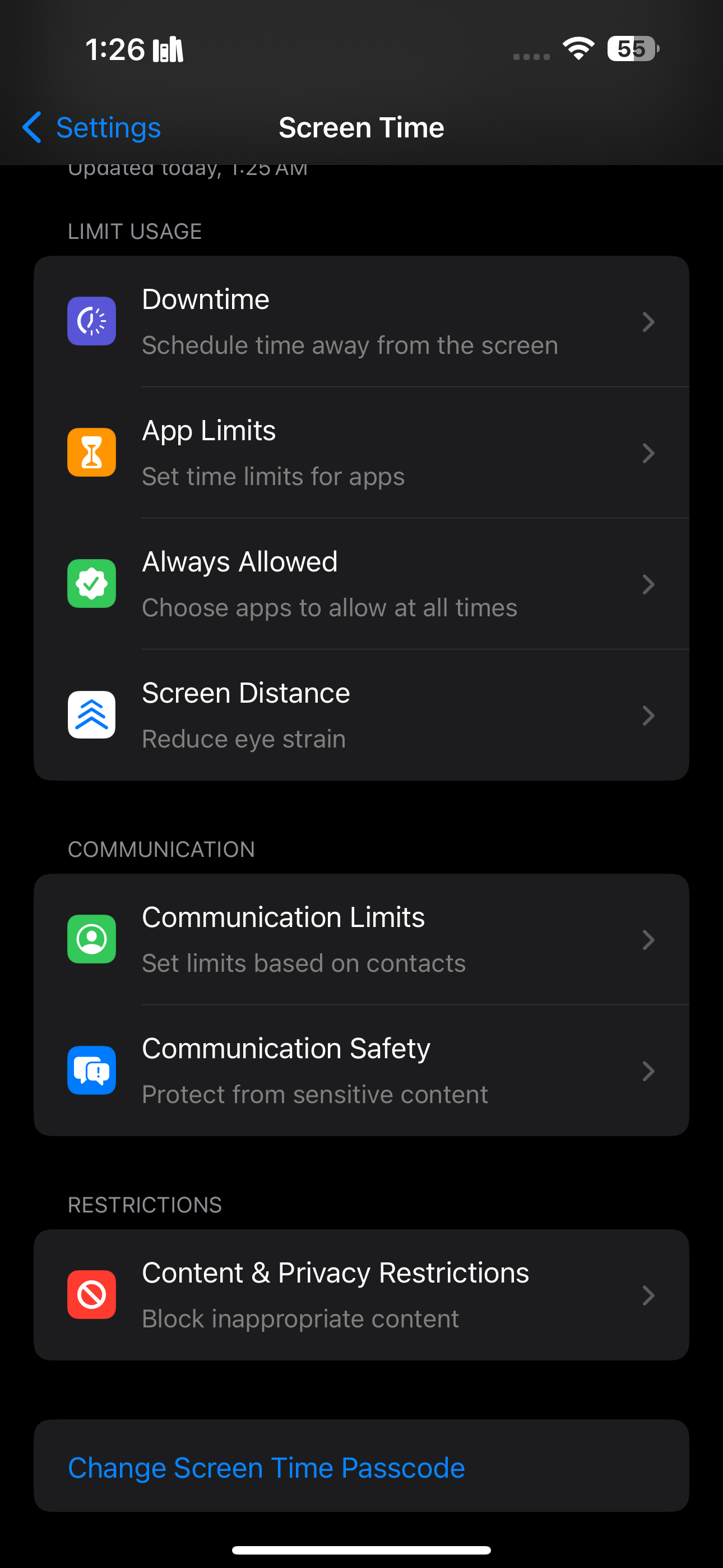Tap the blue Communication Safety chat bubble icon
The width and height of the screenshot is (723, 1568).
click(x=91, y=1071)
